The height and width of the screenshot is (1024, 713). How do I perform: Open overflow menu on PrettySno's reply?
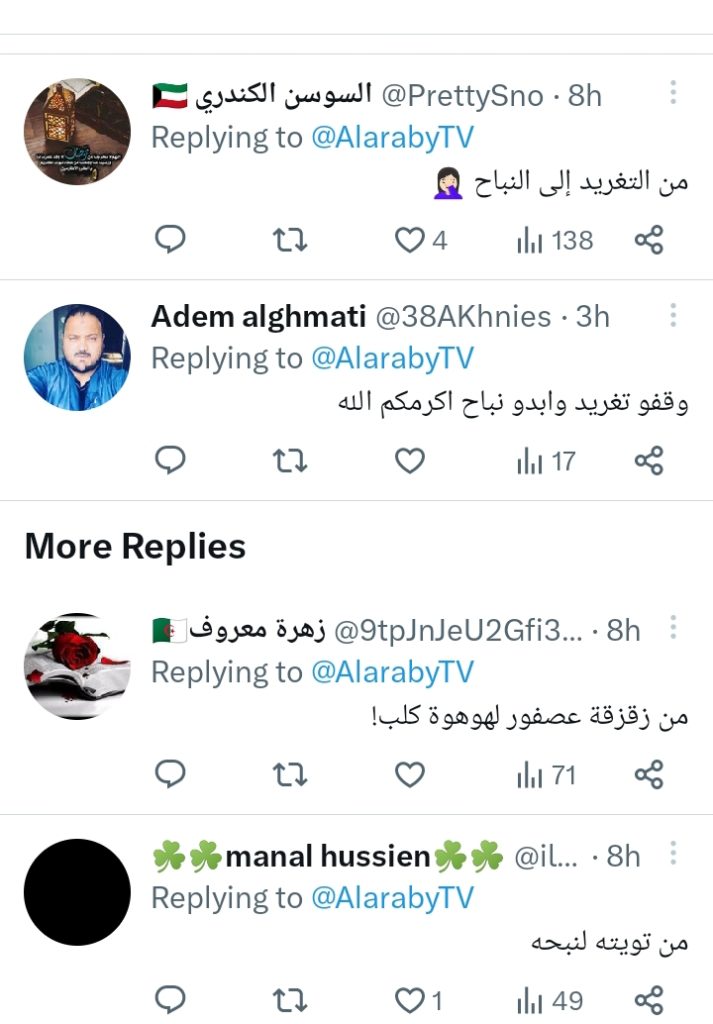pos(673,94)
